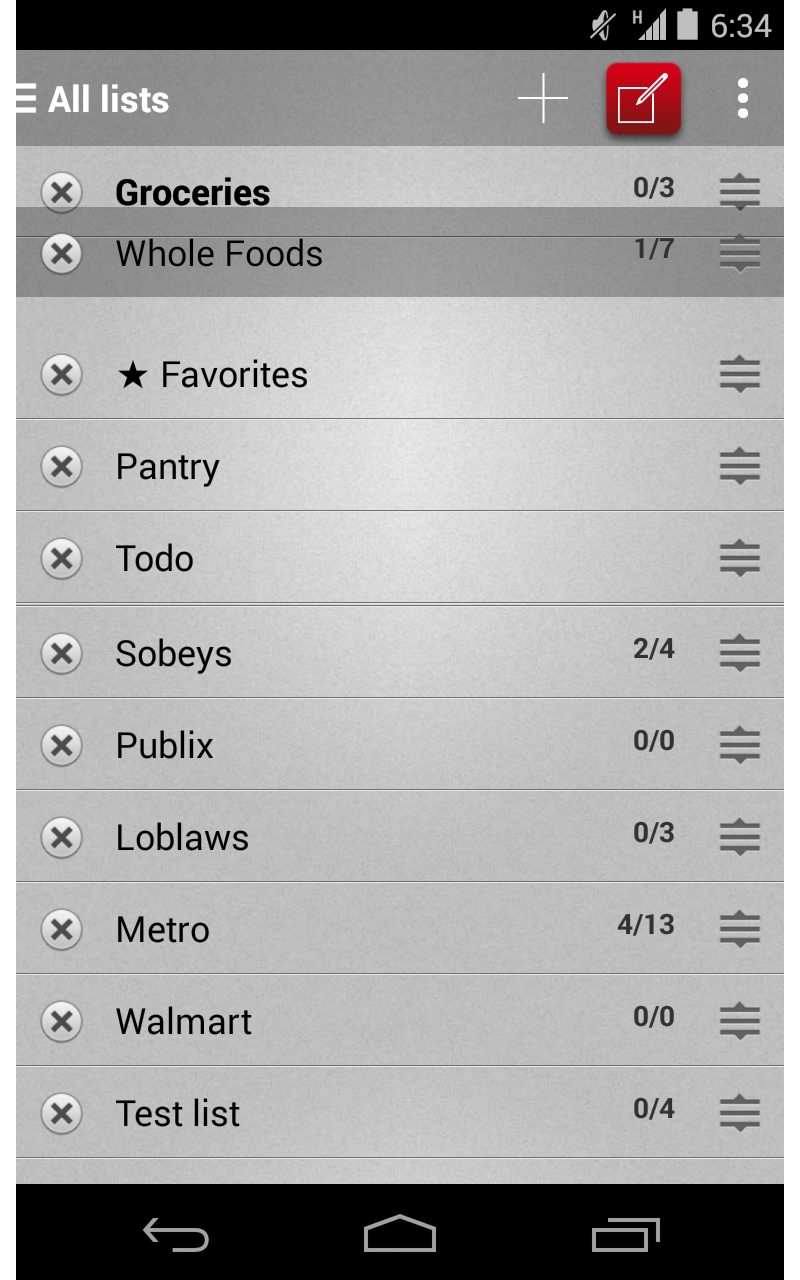Open the overflow menu
Image resolution: width=800 pixels, height=1280 pixels.
742,99
